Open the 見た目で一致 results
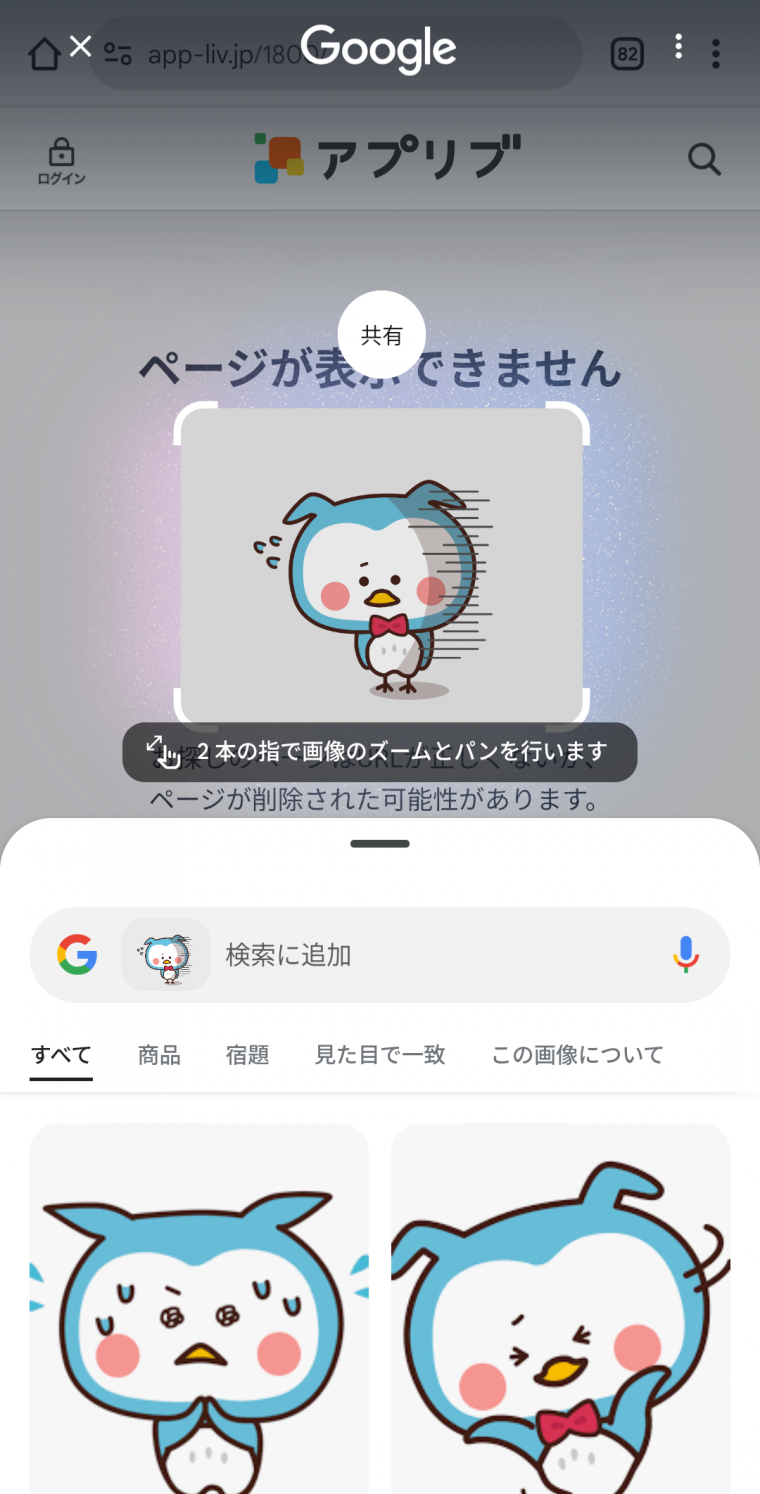This screenshot has width=760, height=1494. point(380,1054)
